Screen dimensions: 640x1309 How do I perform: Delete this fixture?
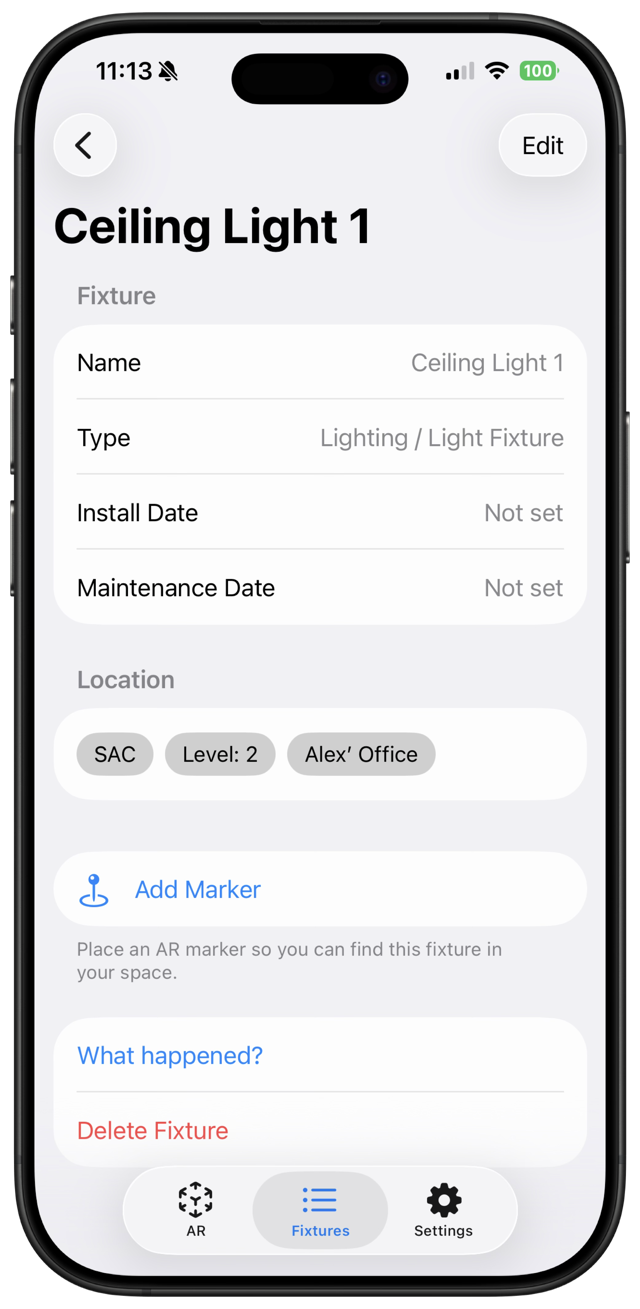(320, 1130)
